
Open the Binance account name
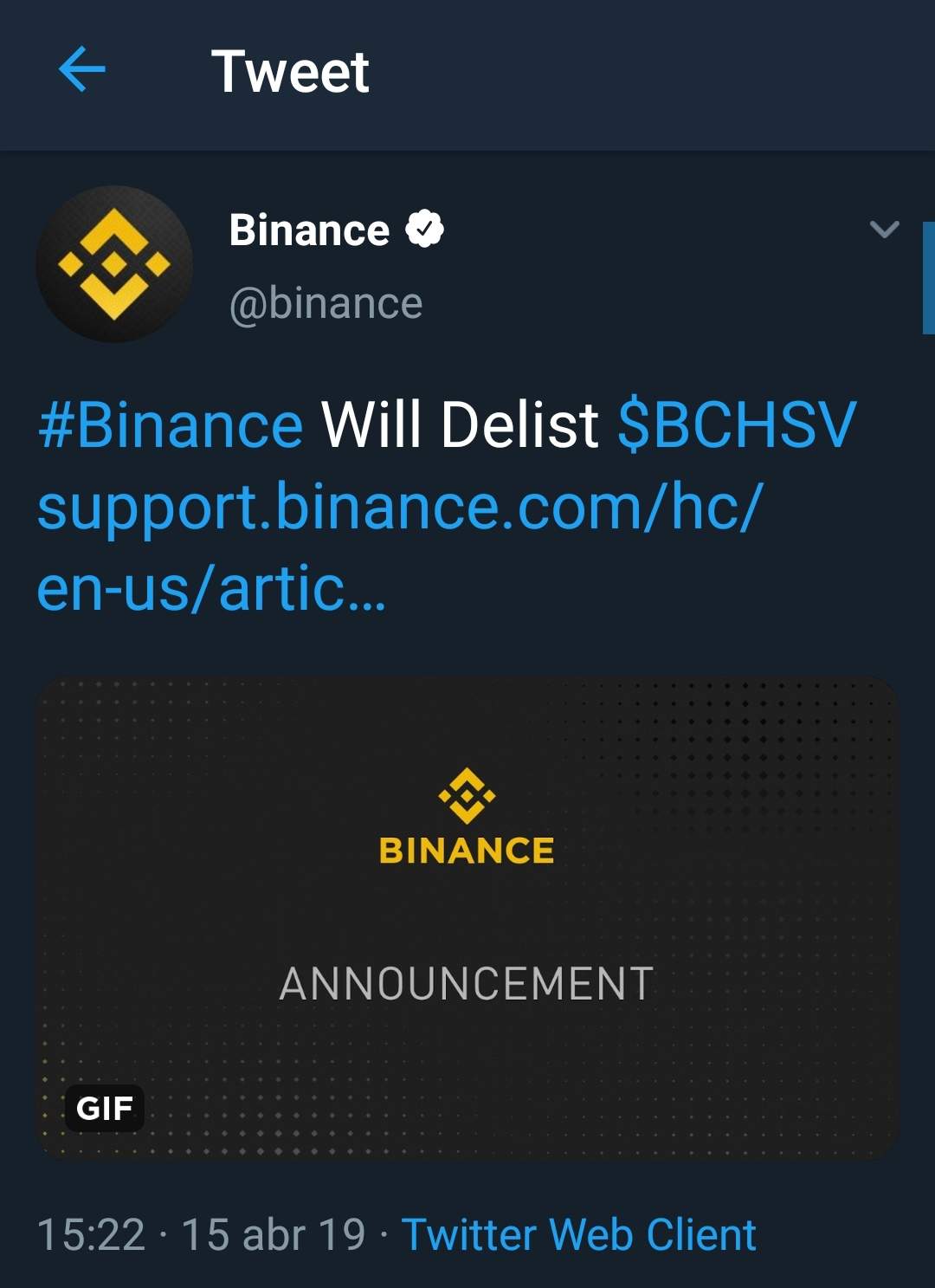[309, 230]
